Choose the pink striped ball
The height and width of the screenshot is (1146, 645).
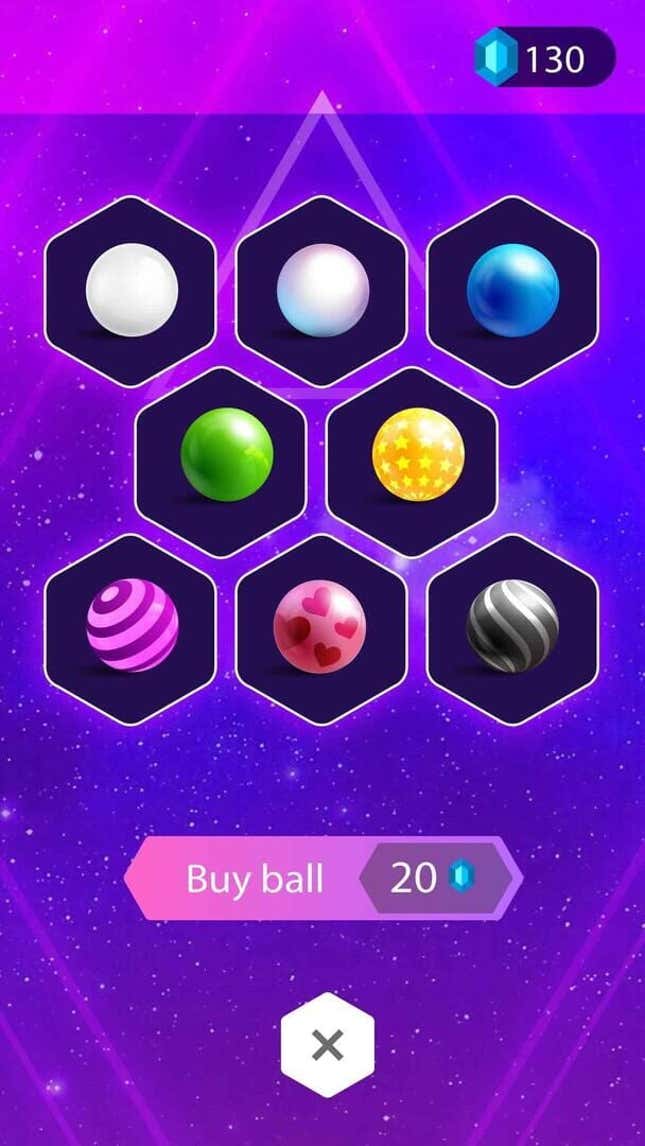coord(131,625)
